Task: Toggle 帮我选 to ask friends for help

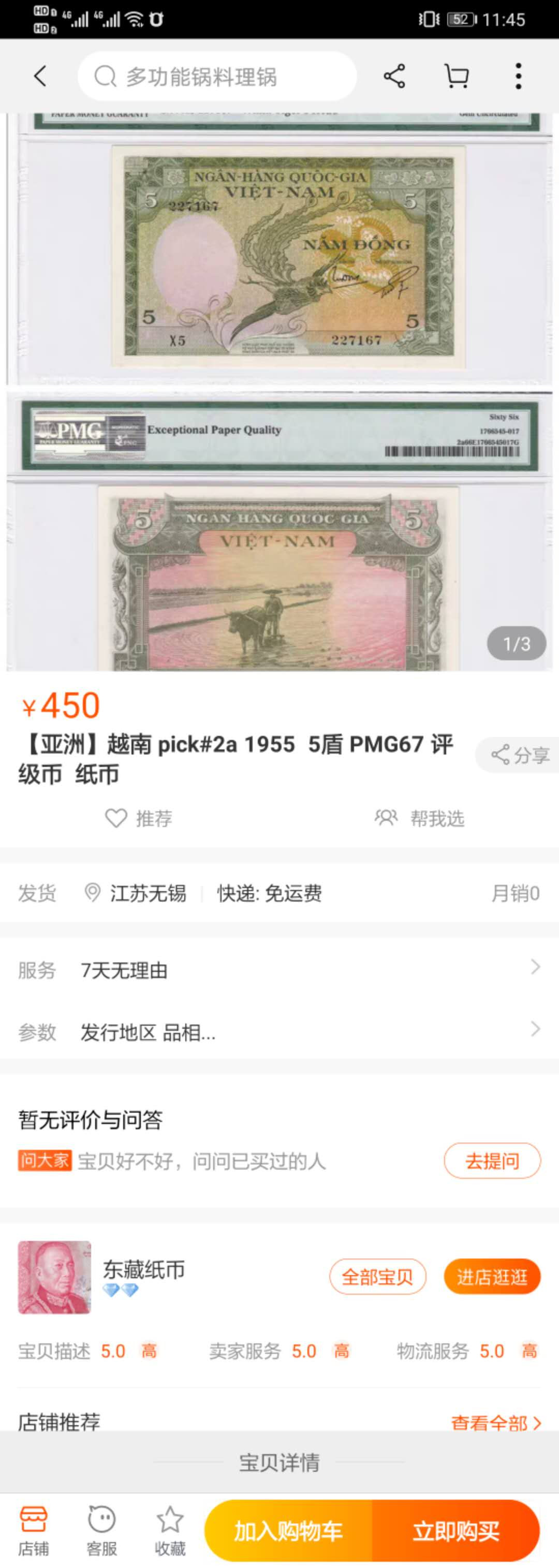Action: click(420, 818)
